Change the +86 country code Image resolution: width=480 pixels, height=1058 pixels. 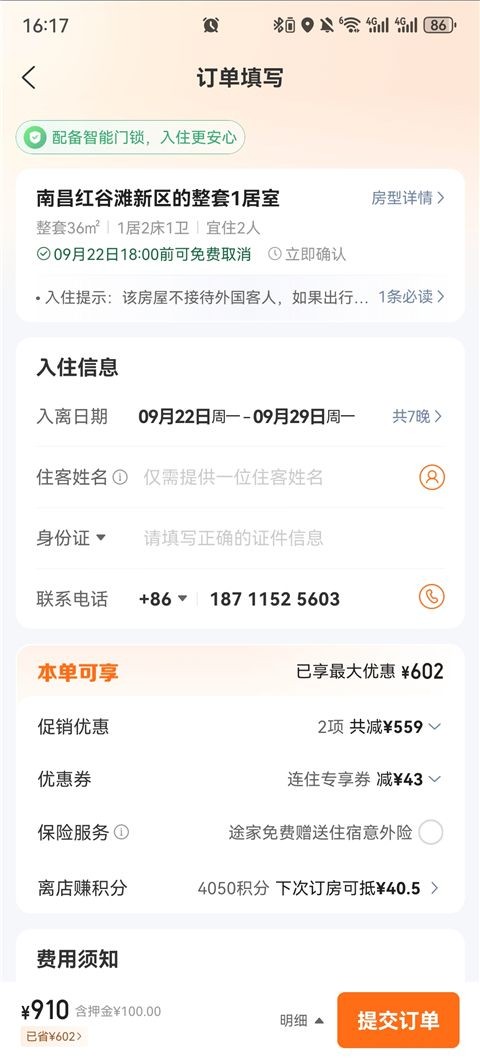pos(163,598)
